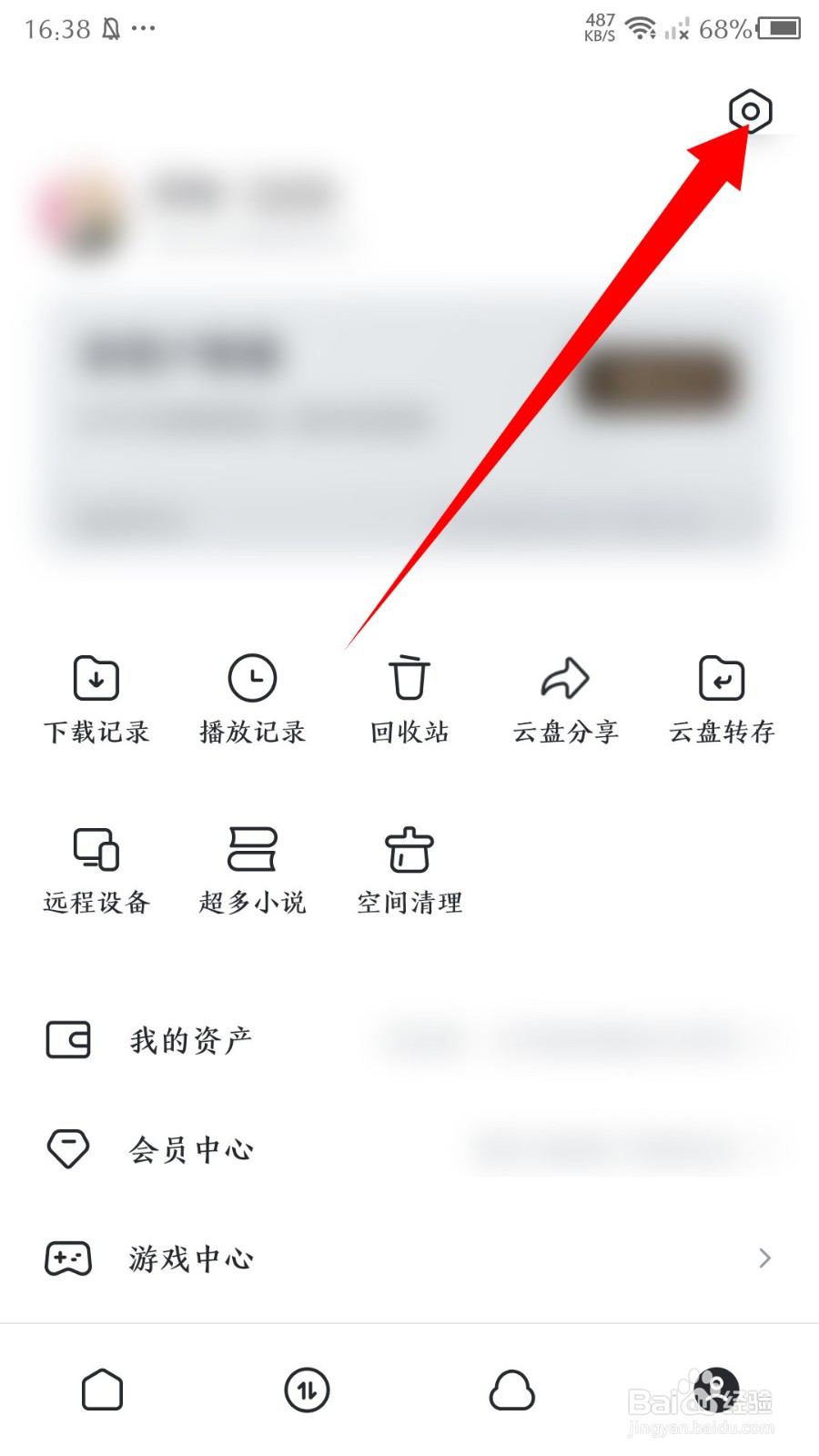Image resolution: width=819 pixels, height=1456 pixels.
Task: Open the home tab in bottom navigation
Action: [102, 1390]
